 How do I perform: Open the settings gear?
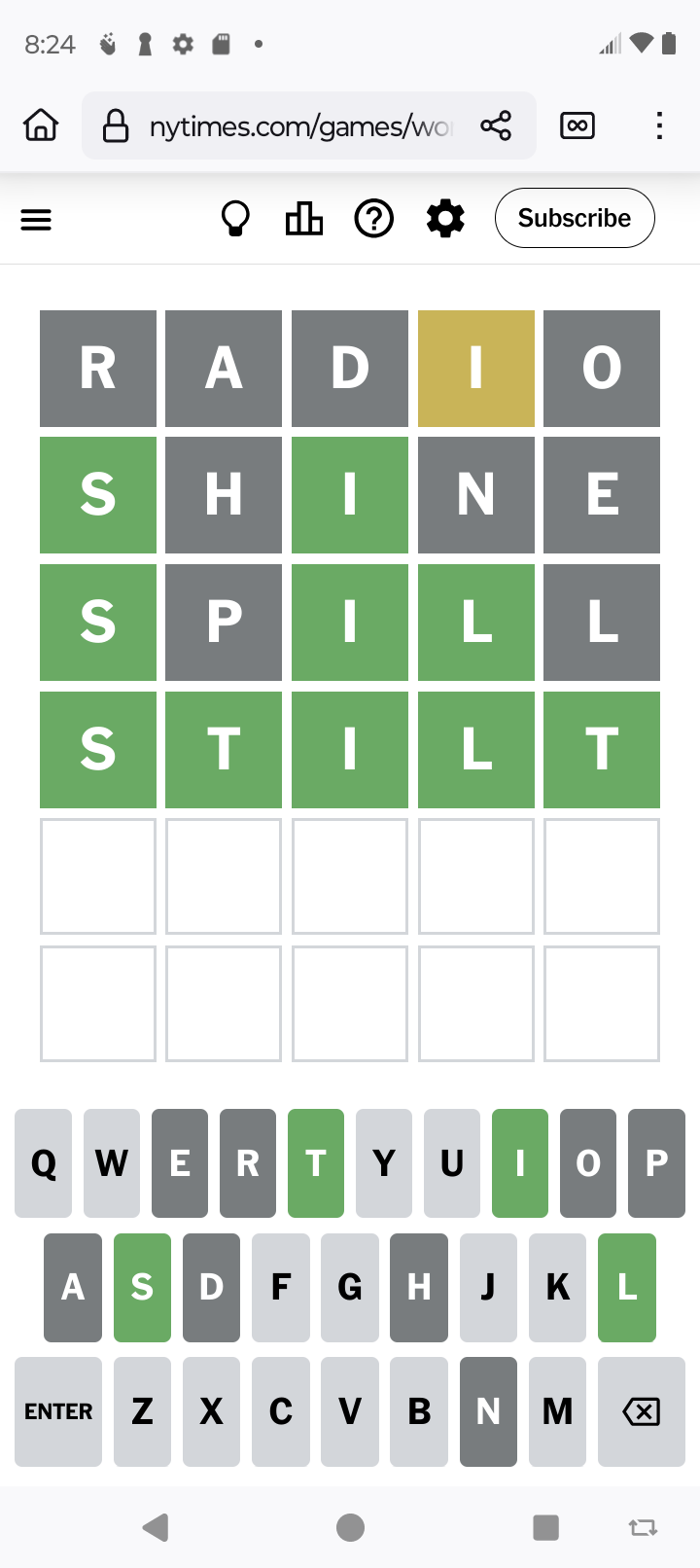tap(445, 219)
